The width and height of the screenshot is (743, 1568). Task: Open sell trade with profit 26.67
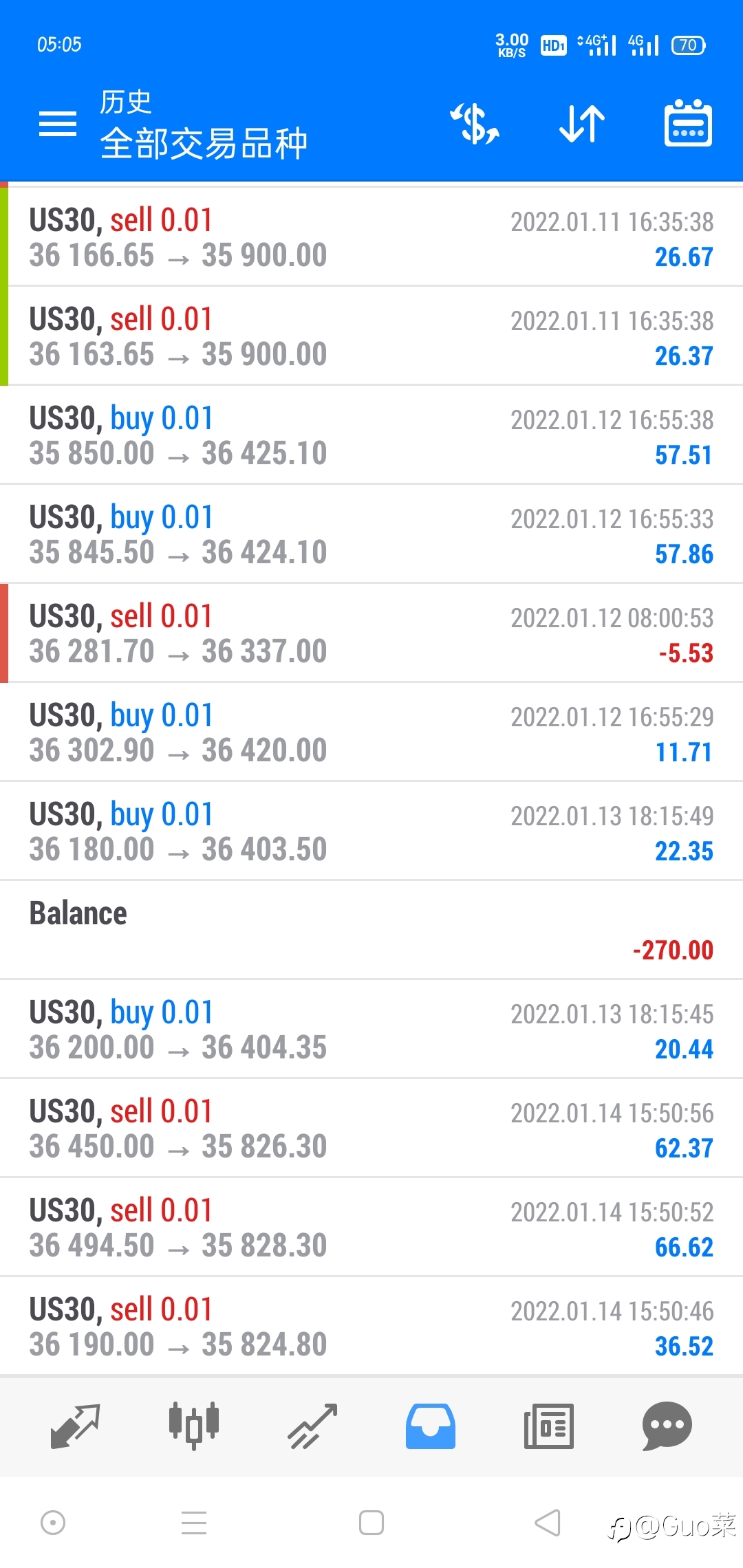pyautogui.click(x=371, y=237)
